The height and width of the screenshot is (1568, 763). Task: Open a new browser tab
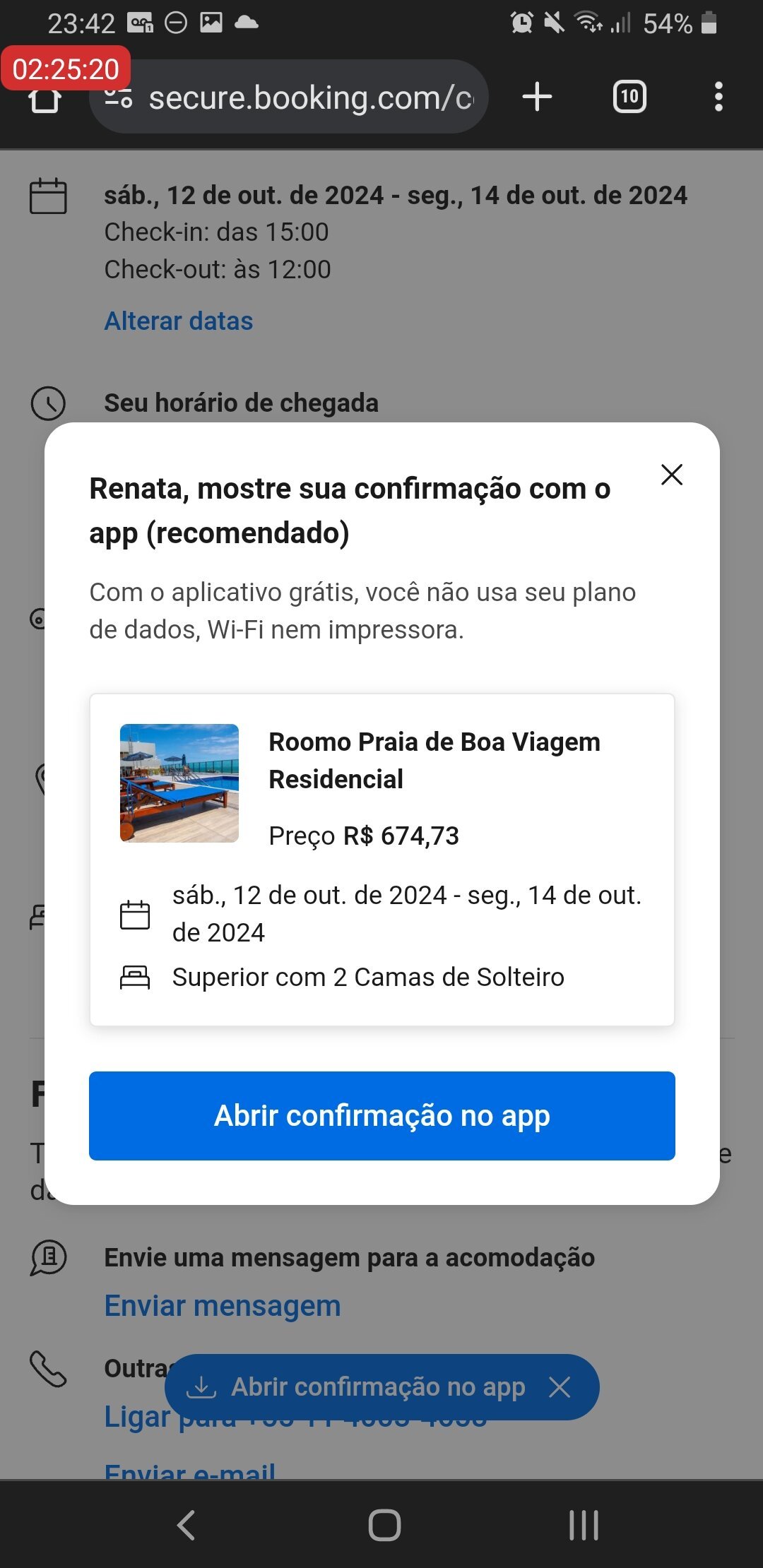(x=537, y=97)
